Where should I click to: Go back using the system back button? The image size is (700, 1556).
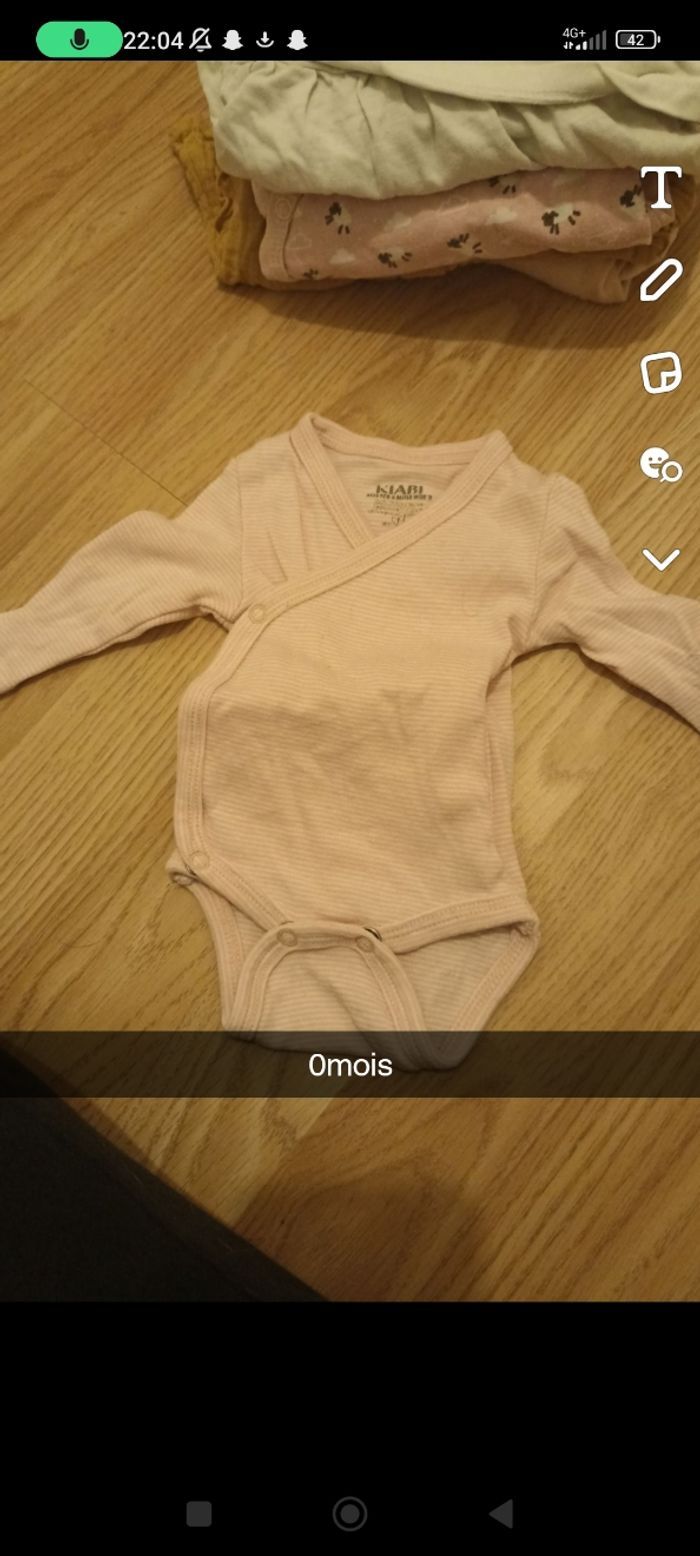(502, 1513)
